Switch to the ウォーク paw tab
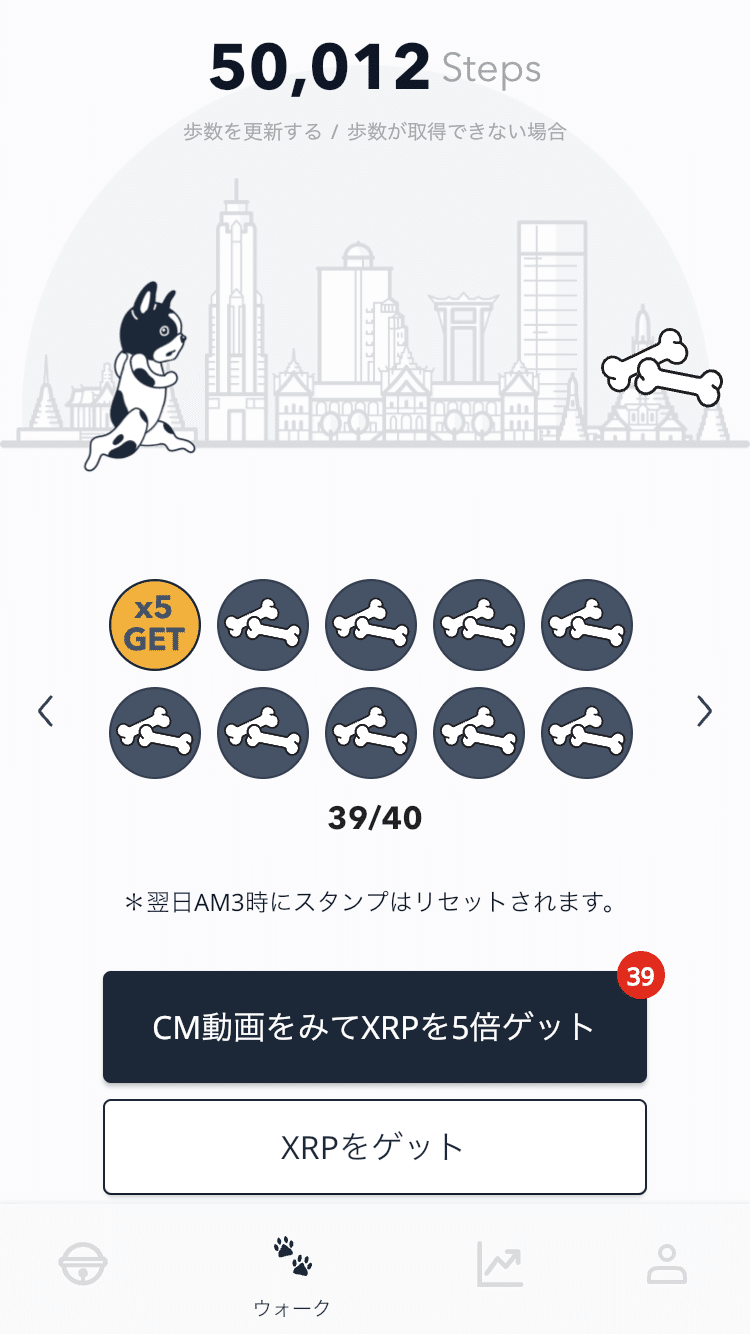750x1334 pixels. (291, 1270)
